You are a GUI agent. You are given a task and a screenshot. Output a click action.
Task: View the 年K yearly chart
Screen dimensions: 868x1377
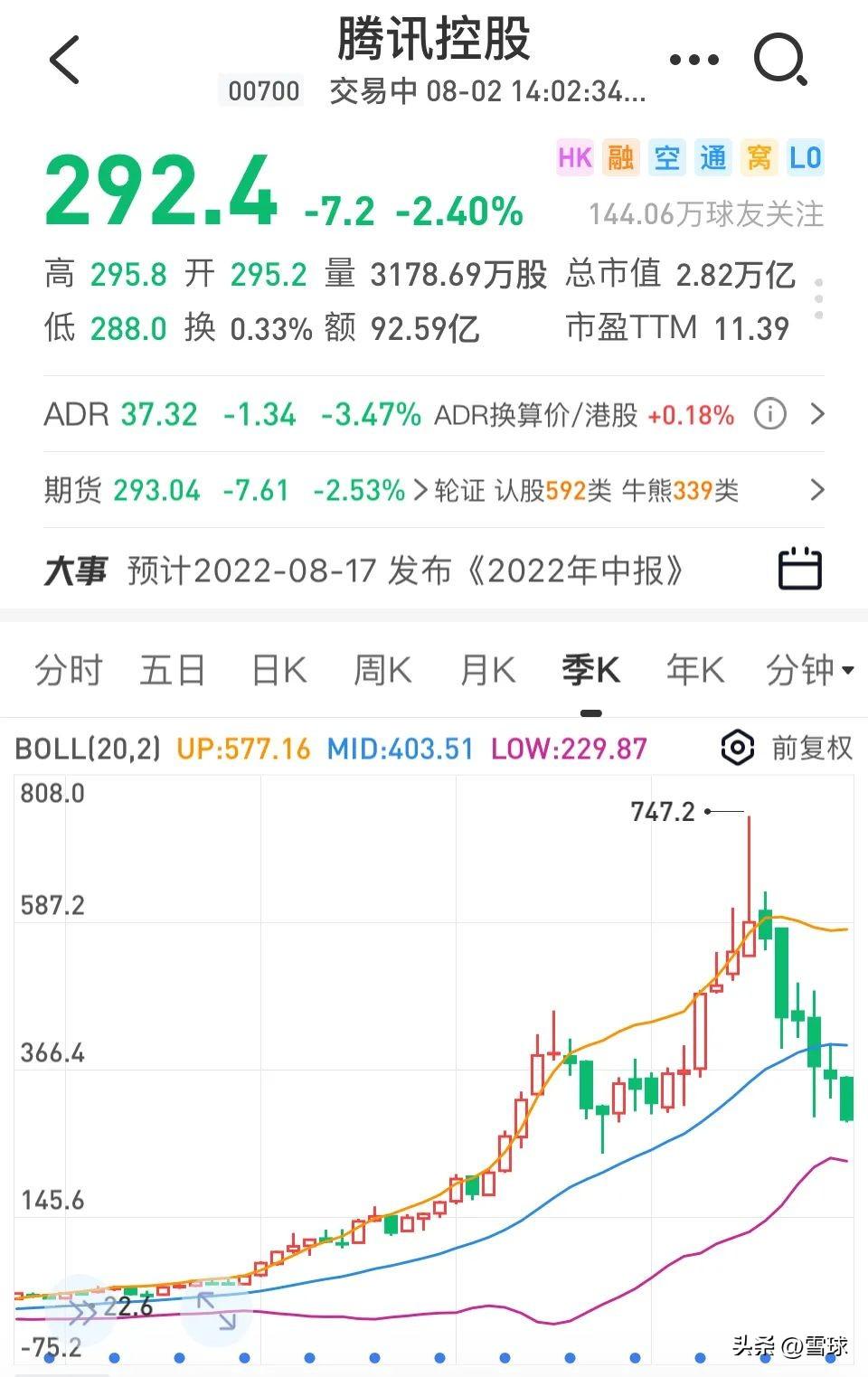coord(694,671)
